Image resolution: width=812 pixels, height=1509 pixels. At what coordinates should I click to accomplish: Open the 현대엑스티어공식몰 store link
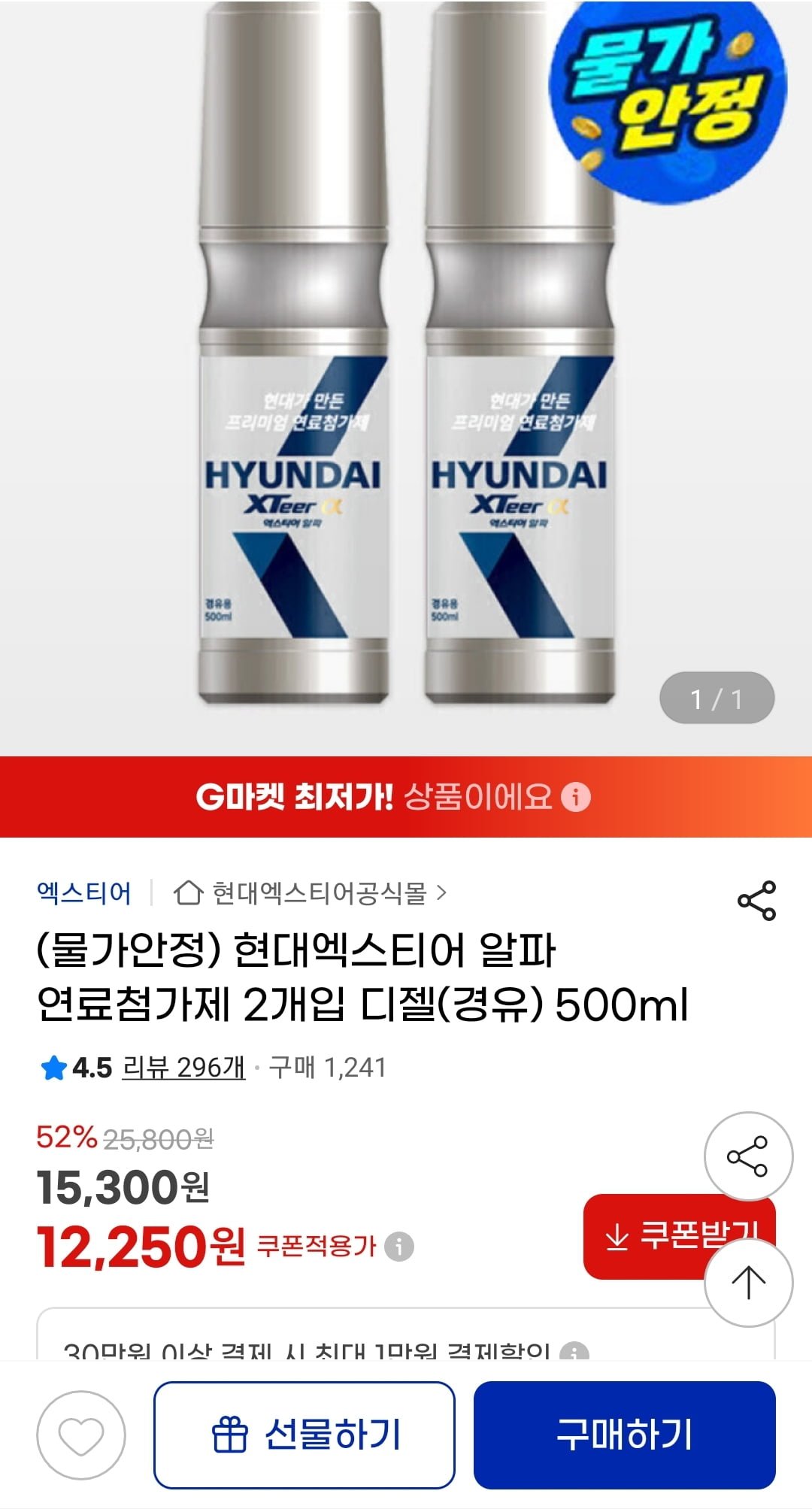tap(310, 893)
